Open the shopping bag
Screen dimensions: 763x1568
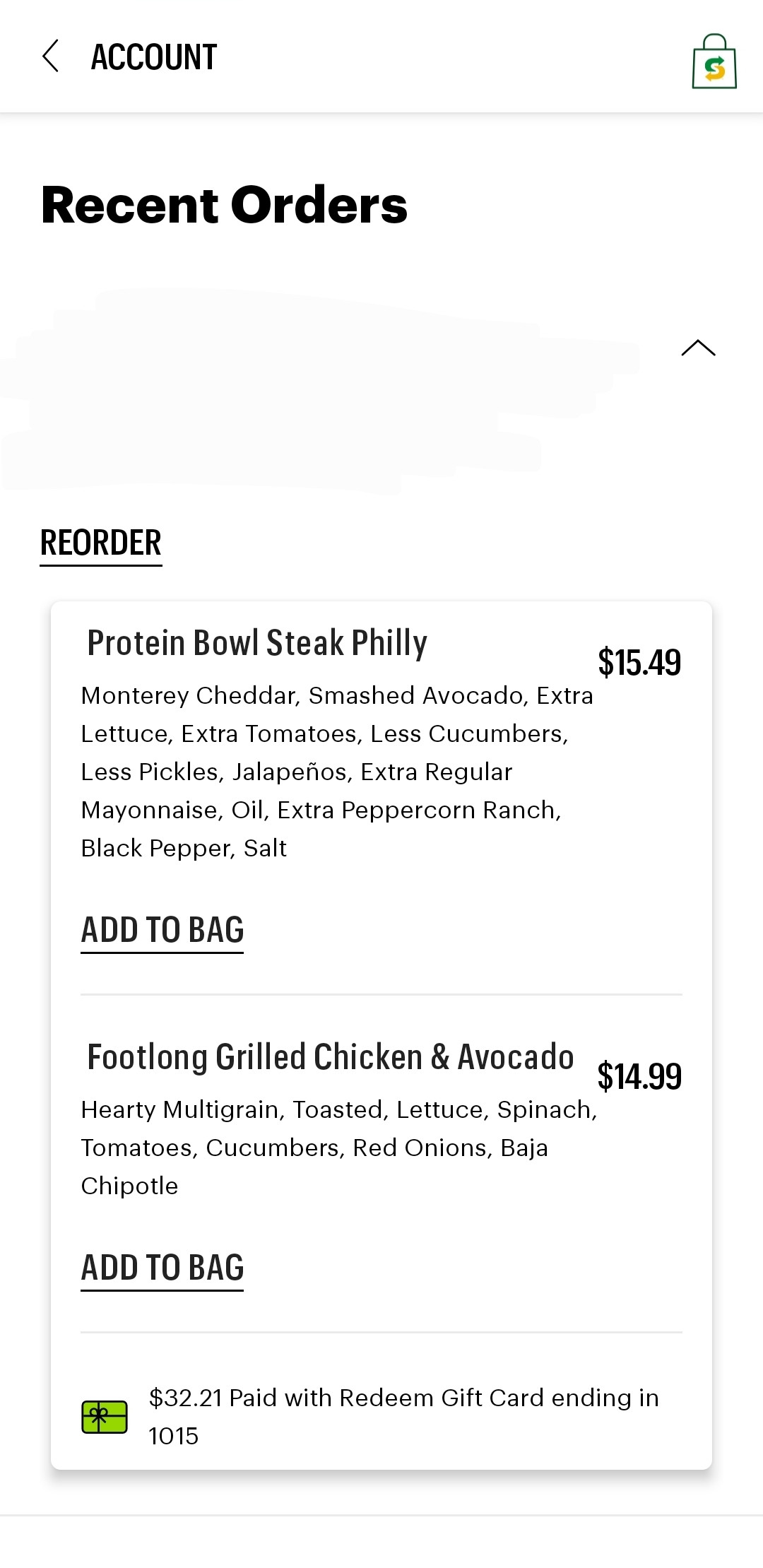pyautogui.click(x=714, y=62)
